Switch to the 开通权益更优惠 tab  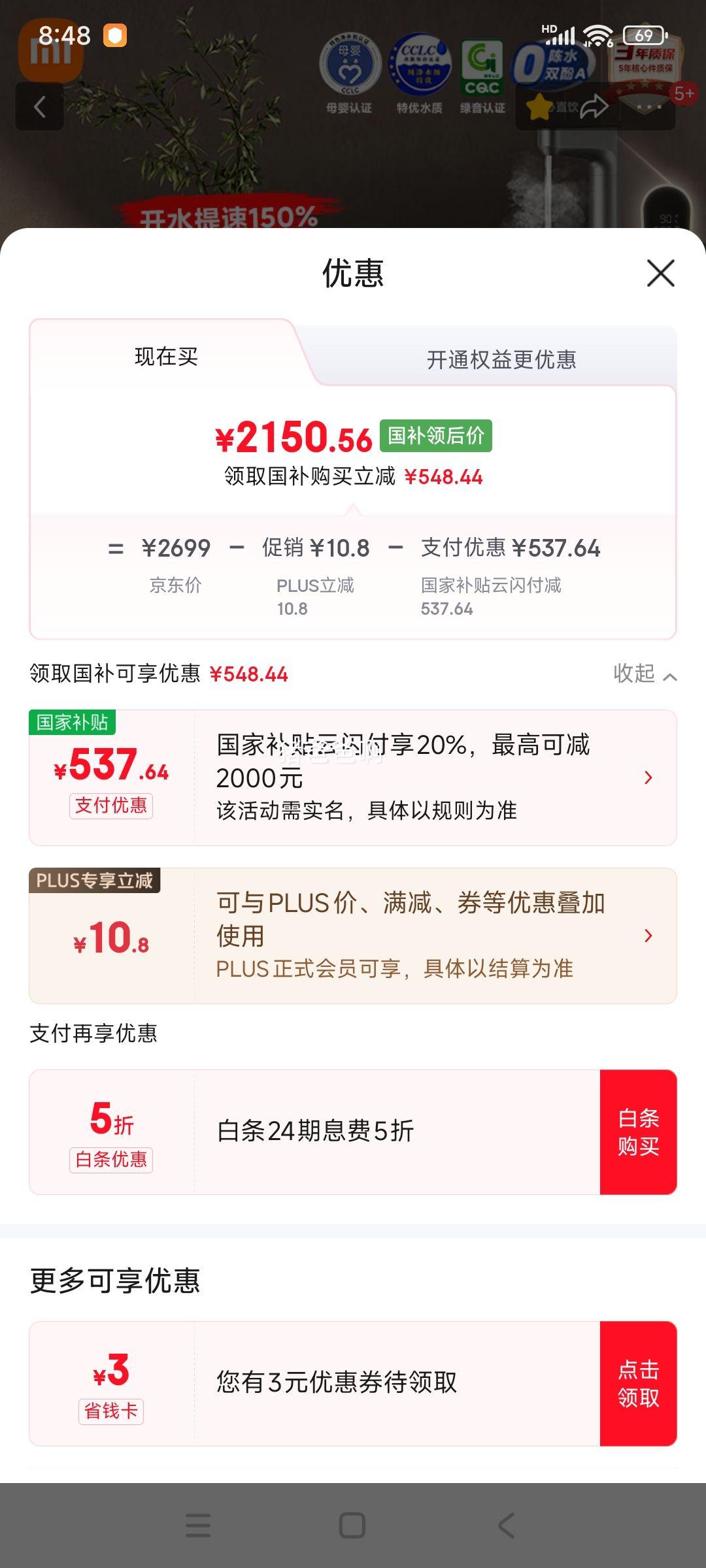coord(501,359)
